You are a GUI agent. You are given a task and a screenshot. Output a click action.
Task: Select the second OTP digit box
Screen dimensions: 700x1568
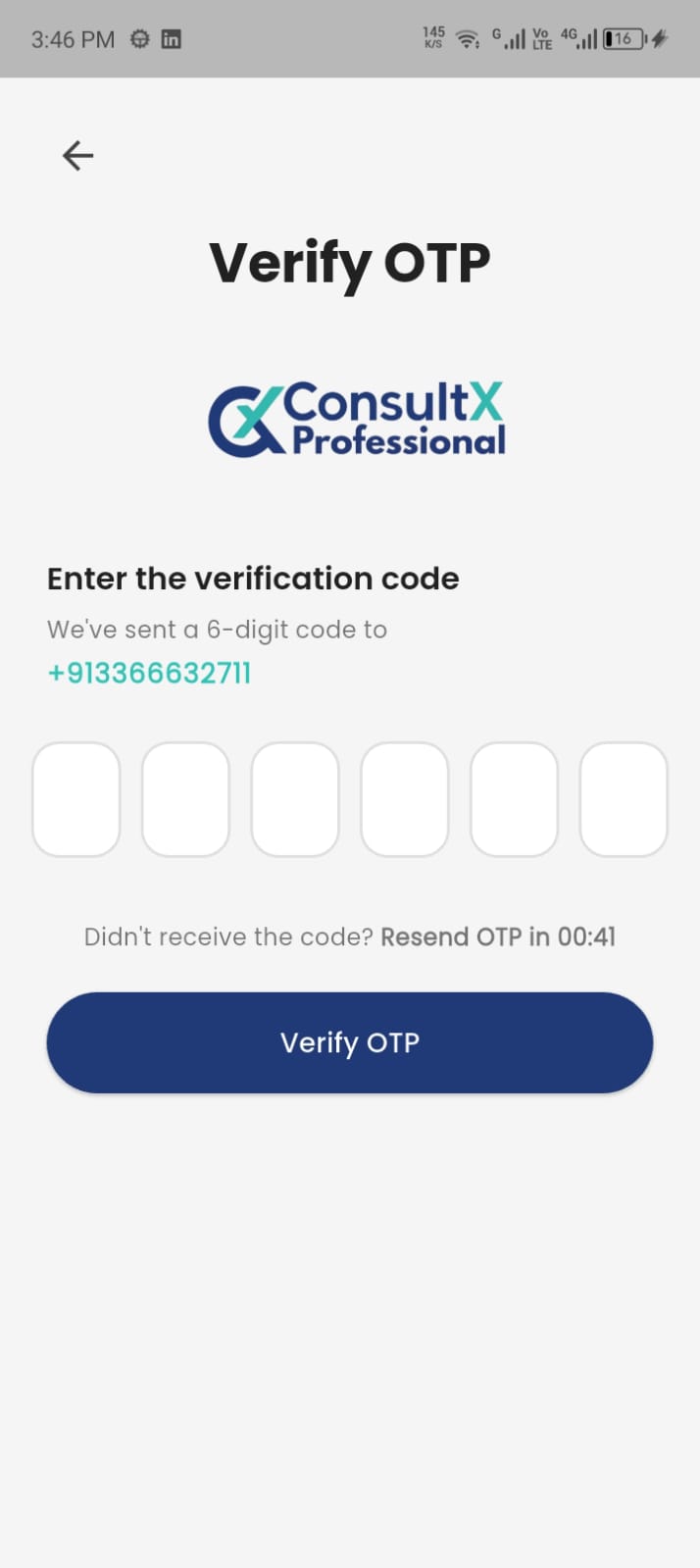[186, 799]
